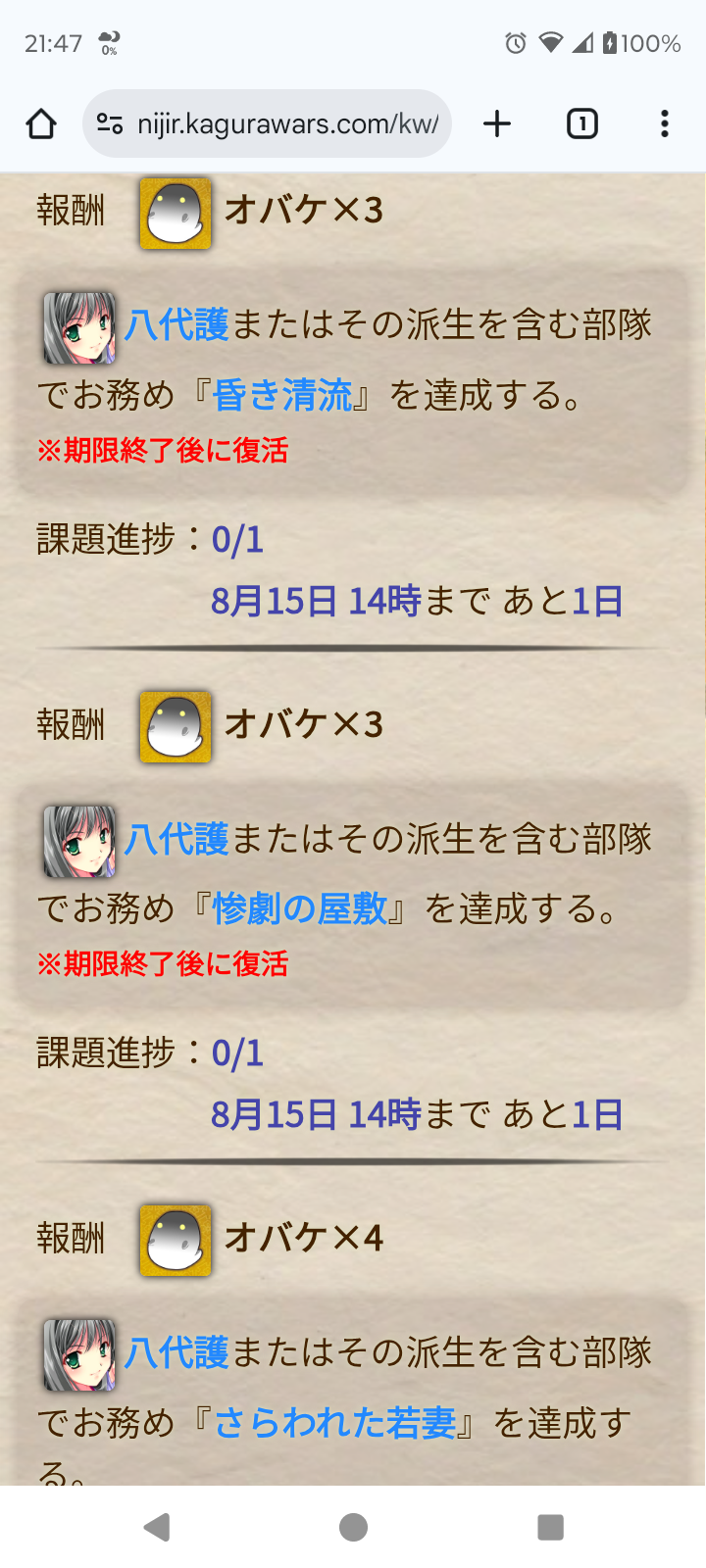Tap the nijir.kagurawars.com address bar
The height and width of the screenshot is (1568, 706).
click(x=284, y=124)
